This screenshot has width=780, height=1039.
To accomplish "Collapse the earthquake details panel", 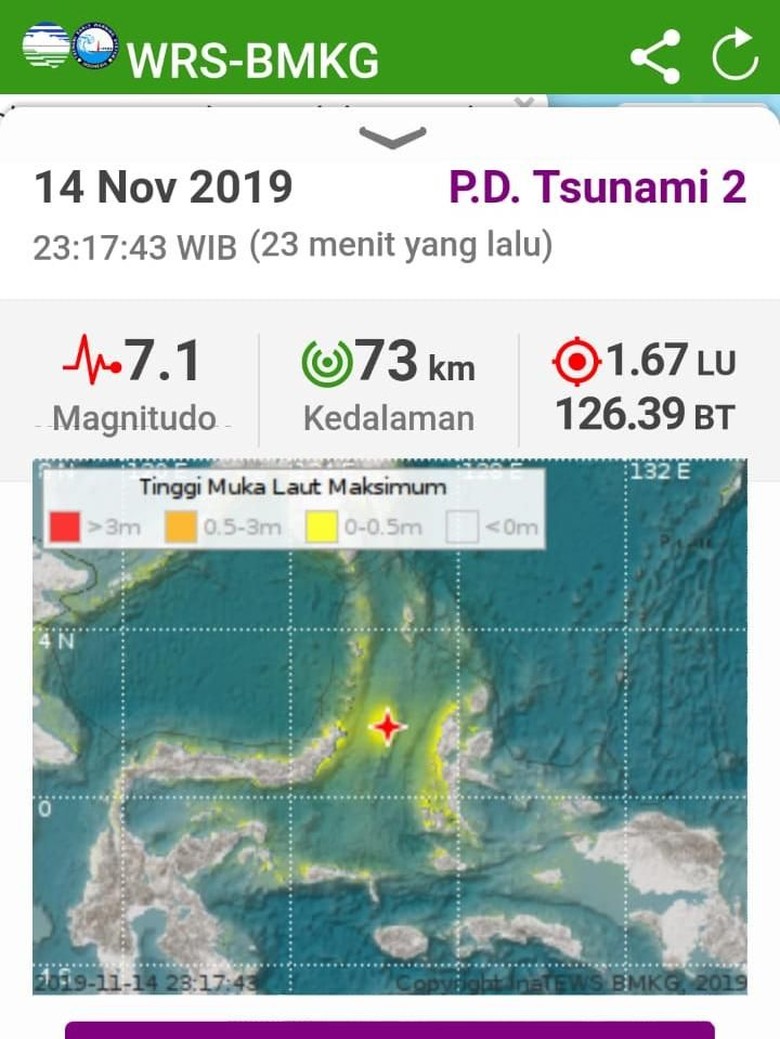I will (x=392, y=138).
